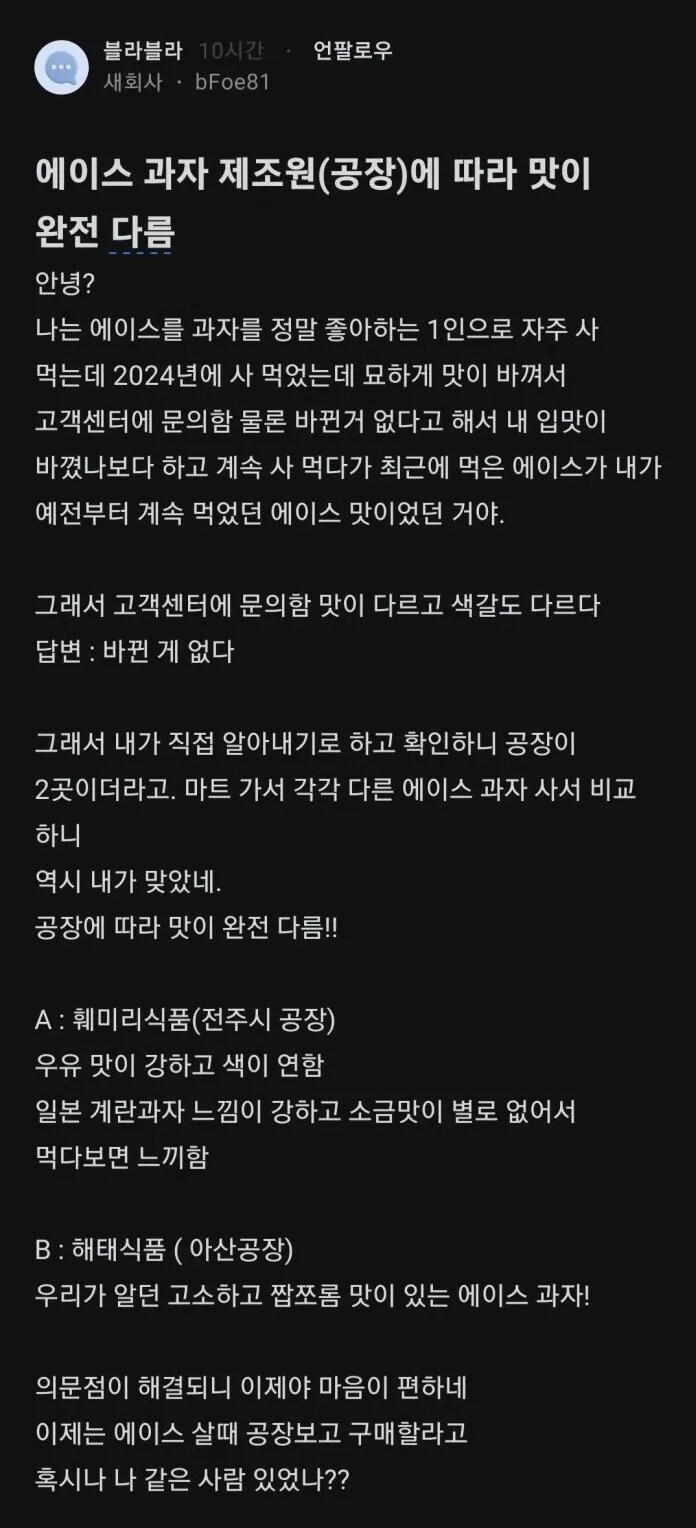Open 블라블라 poster's profile avatar

click(x=62, y=67)
